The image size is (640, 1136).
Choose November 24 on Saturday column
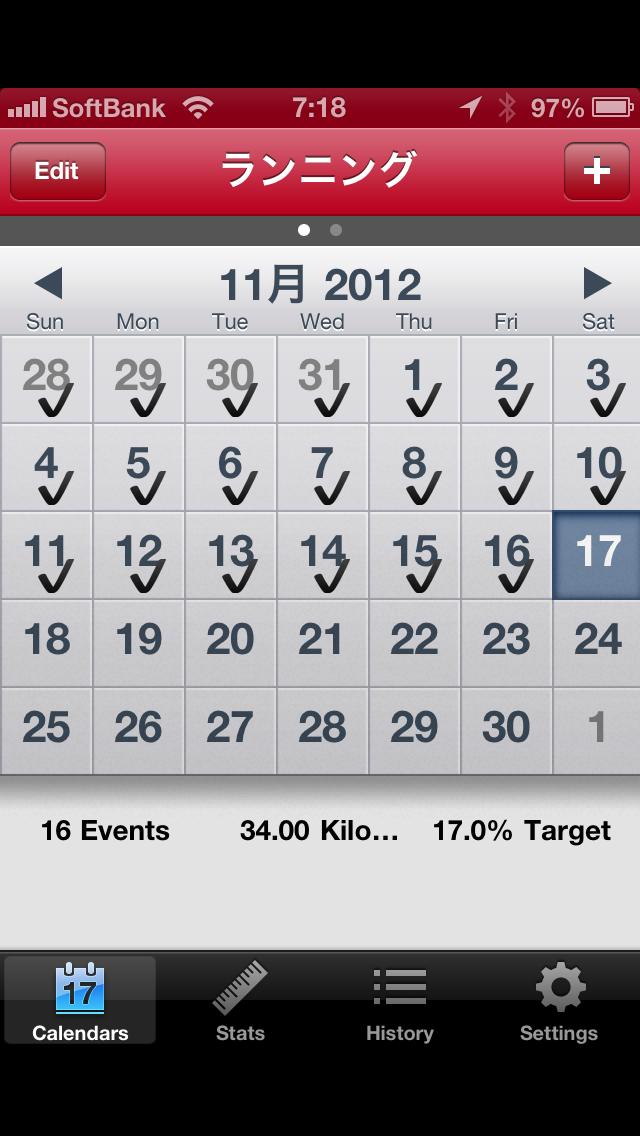(x=597, y=643)
